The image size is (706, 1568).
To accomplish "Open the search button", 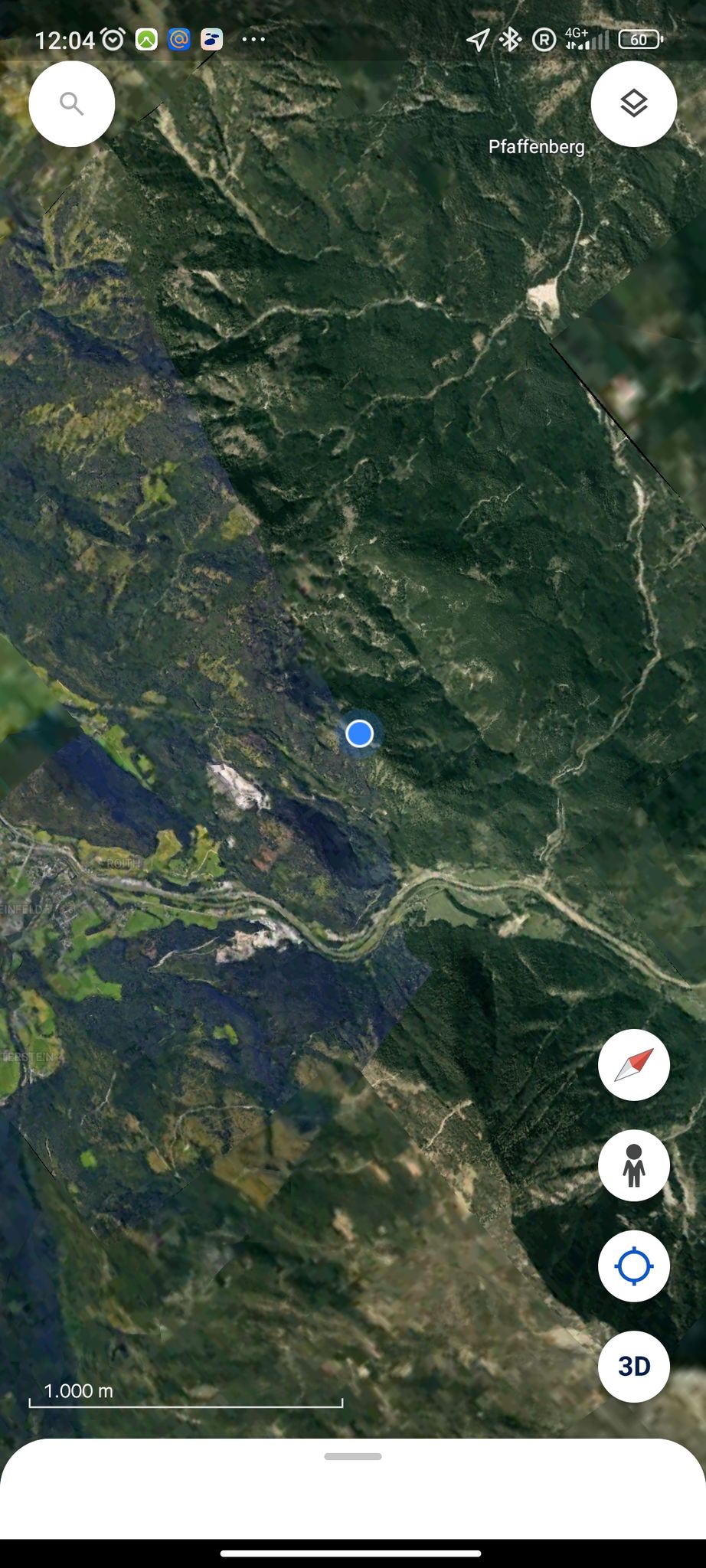I will tap(72, 103).
